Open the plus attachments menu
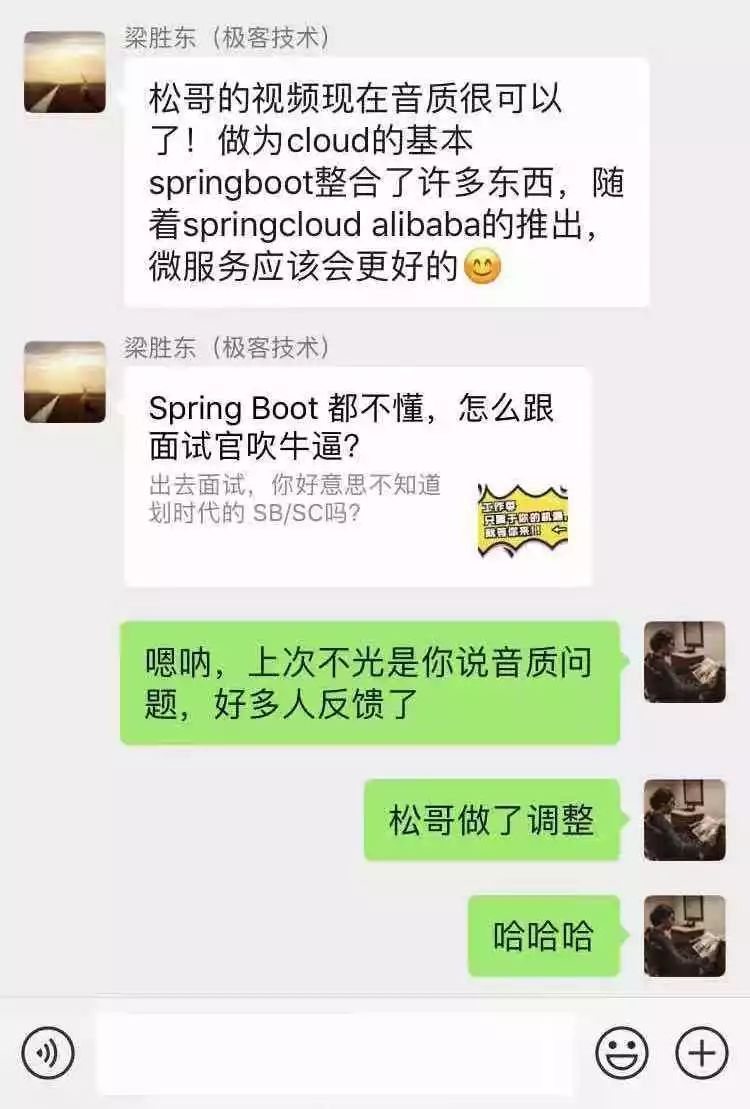The image size is (750, 1109). pos(701,1053)
